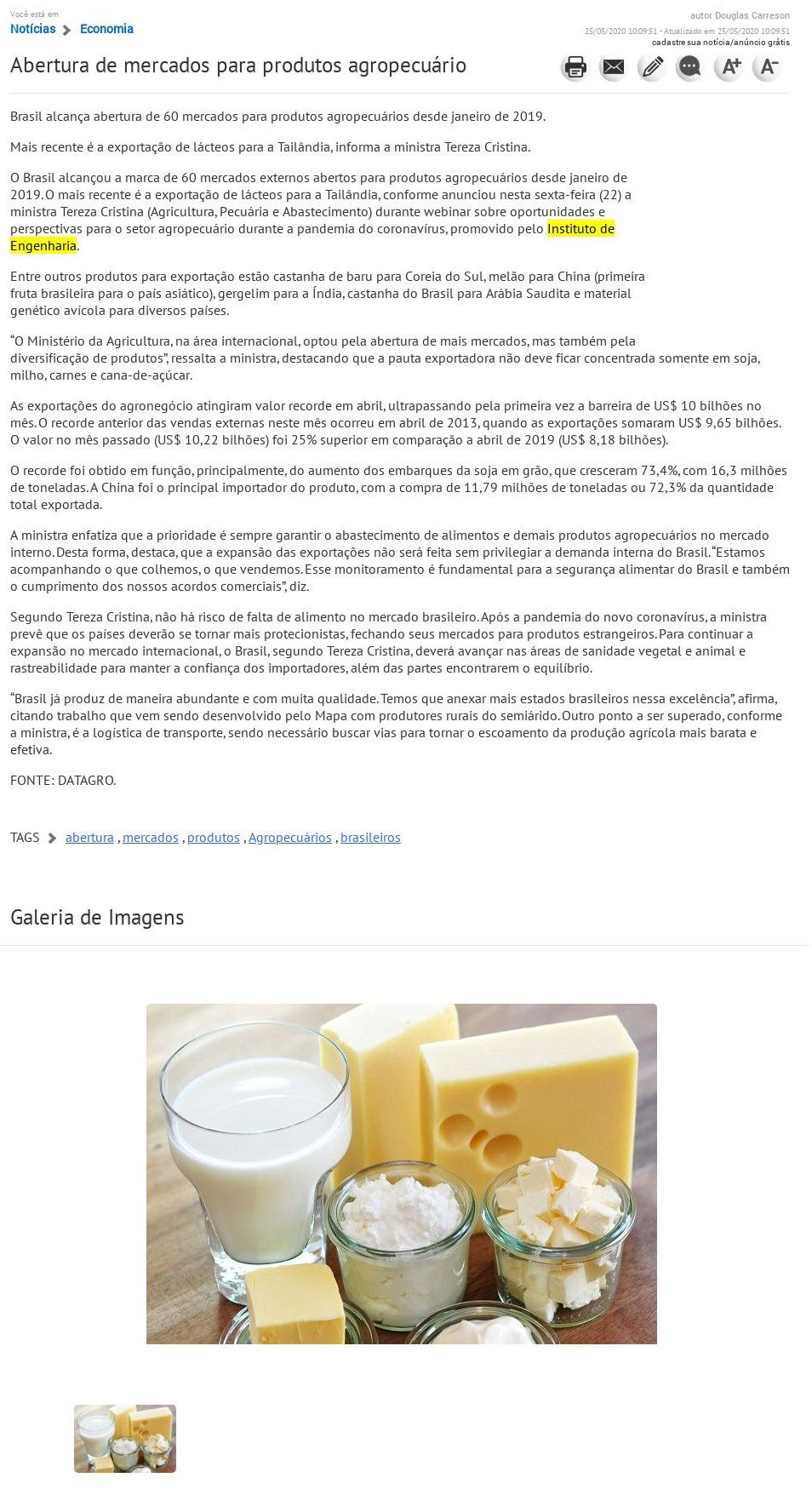Go to the Notícias breadcrumb
Image resolution: width=812 pixels, height=1489 pixels.
(x=33, y=29)
